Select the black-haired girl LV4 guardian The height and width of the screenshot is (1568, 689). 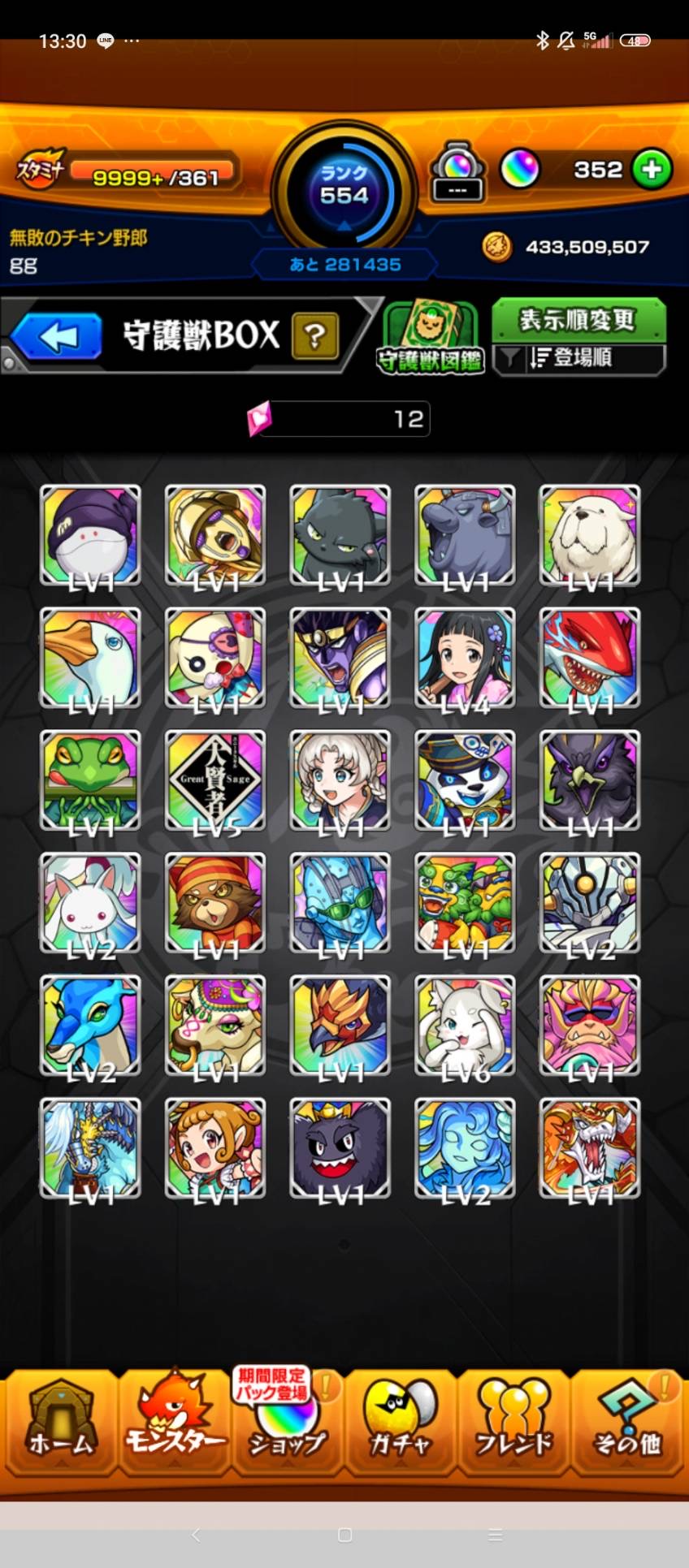pyautogui.click(x=465, y=658)
